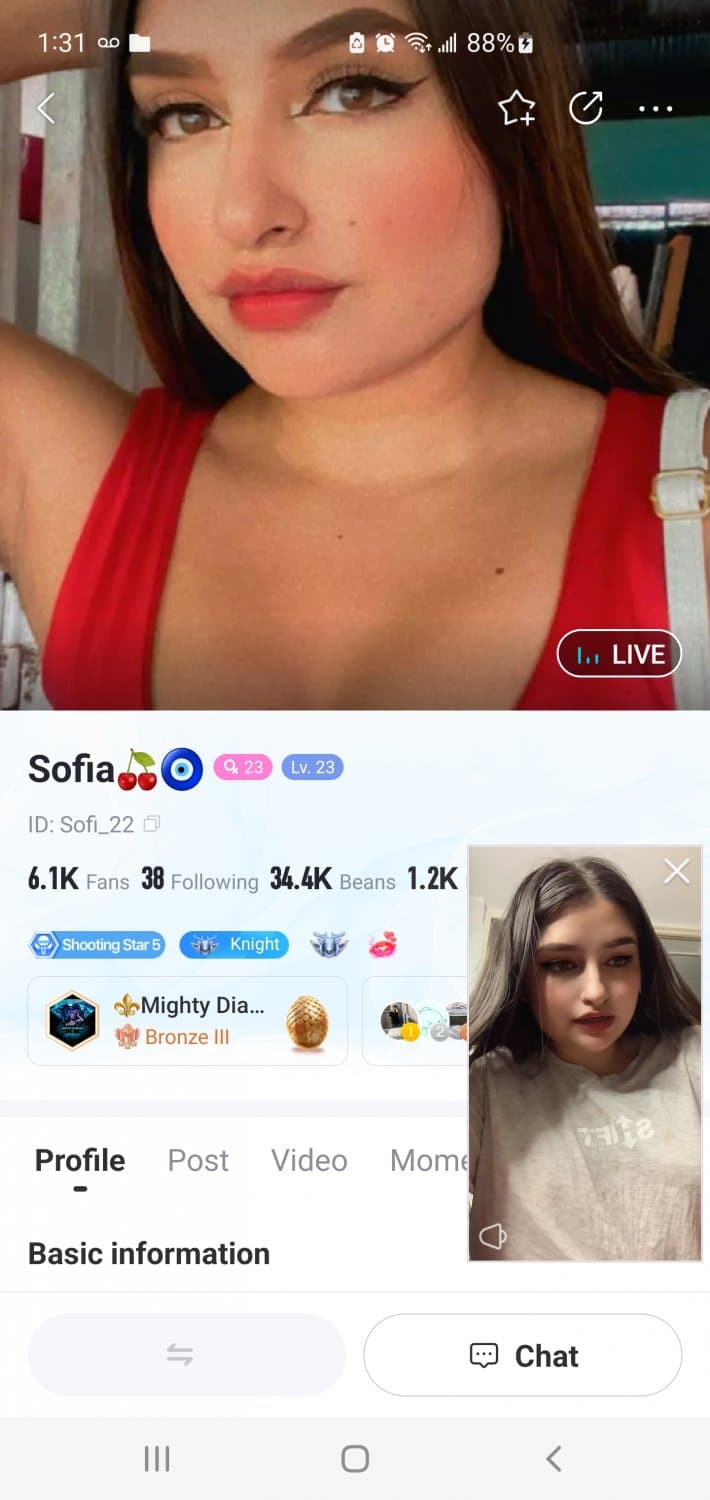
Task: Select the Profile tab
Action: click(80, 1160)
